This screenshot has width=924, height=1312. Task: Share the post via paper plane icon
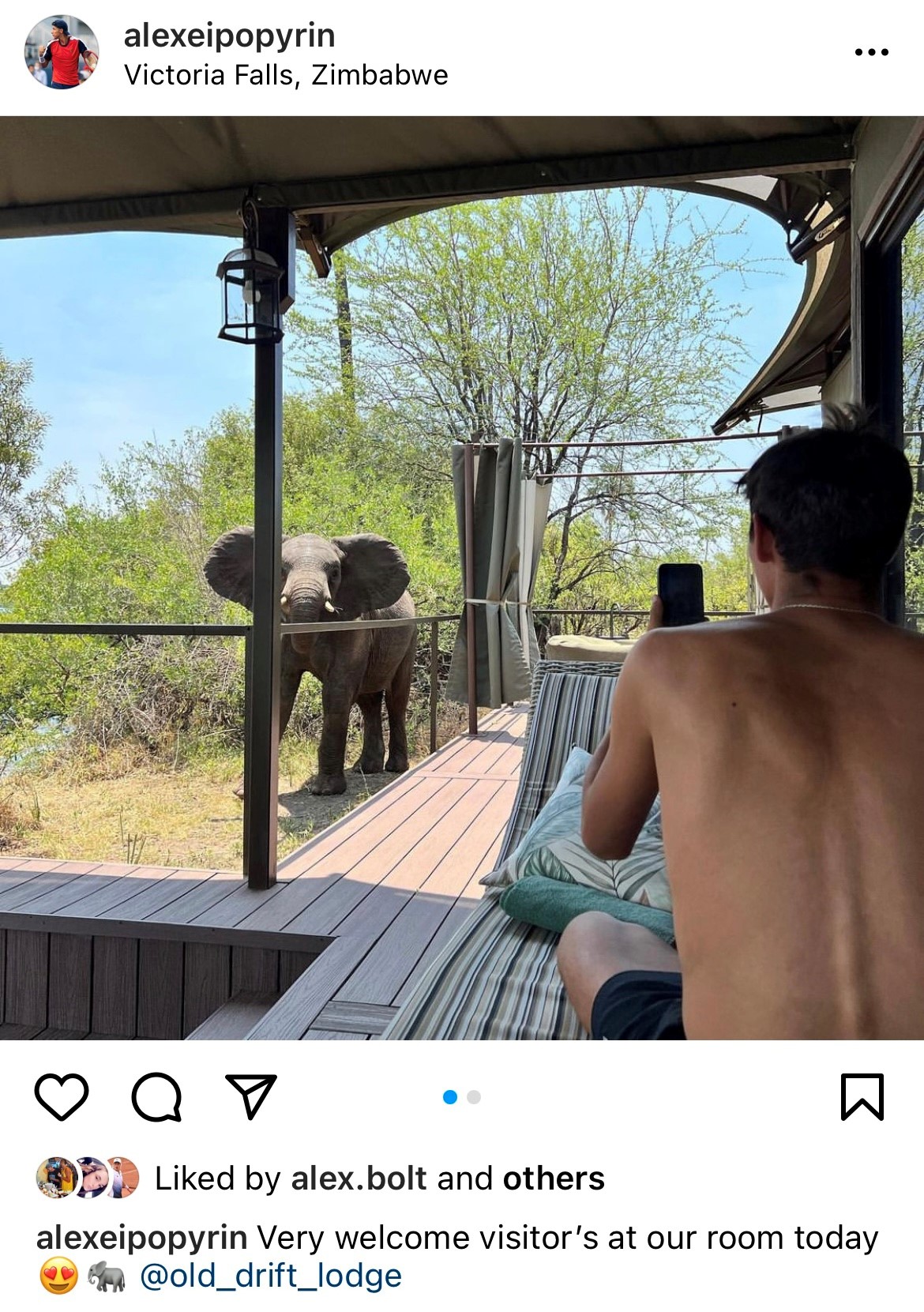click(251, 1096)
